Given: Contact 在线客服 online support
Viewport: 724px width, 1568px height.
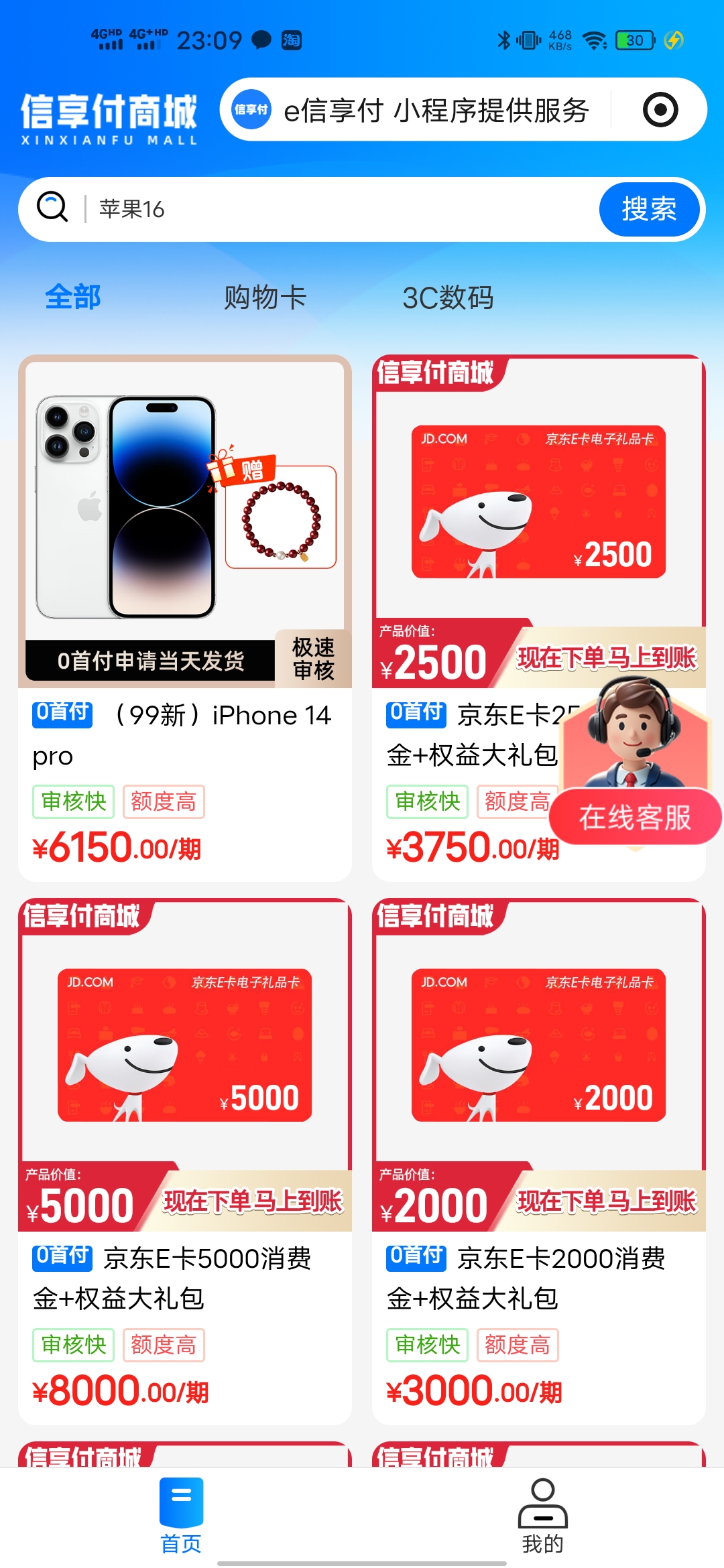Looking at the screenshot, I should click(635, 817).
